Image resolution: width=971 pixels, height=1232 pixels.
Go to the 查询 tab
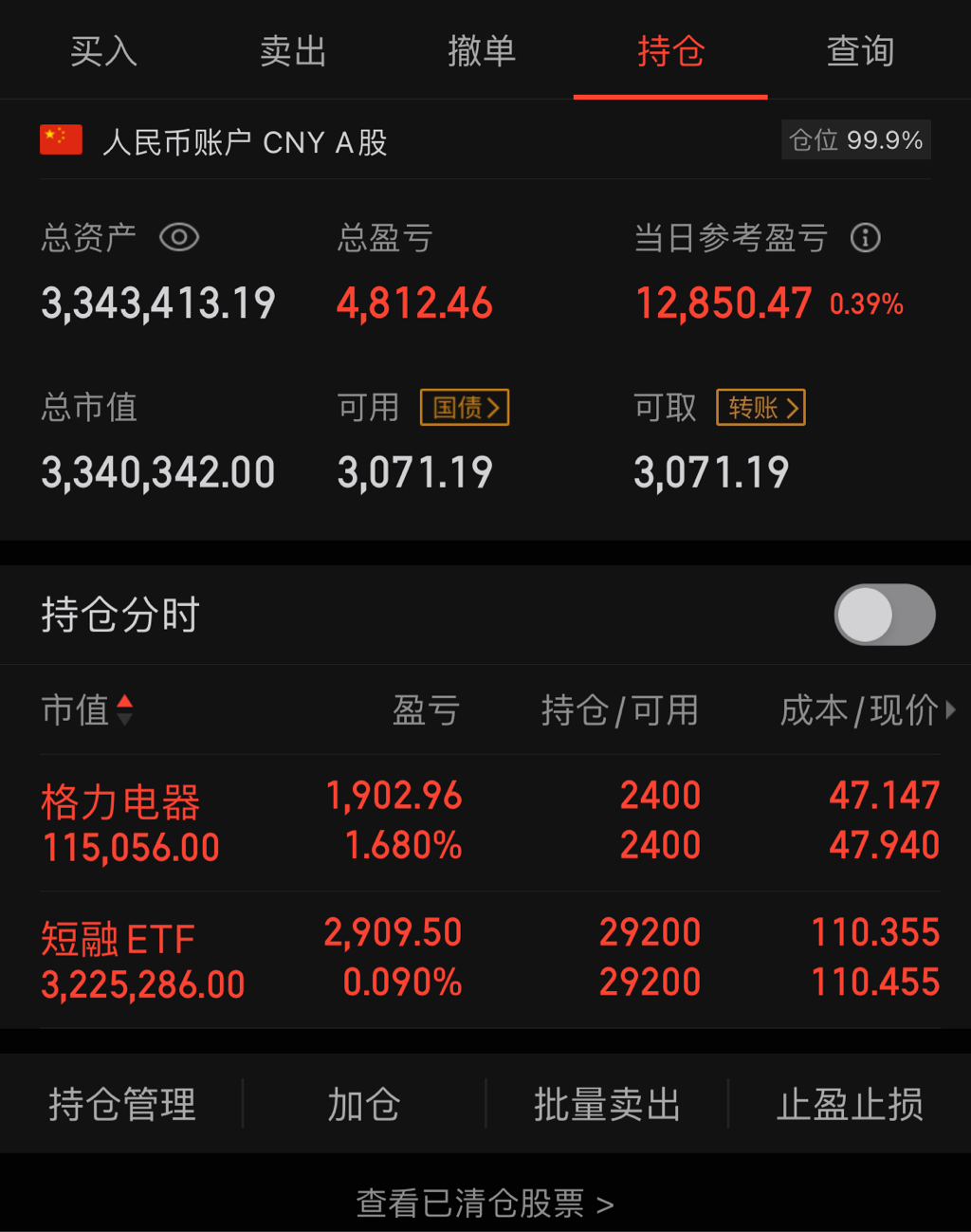point(860,51)
